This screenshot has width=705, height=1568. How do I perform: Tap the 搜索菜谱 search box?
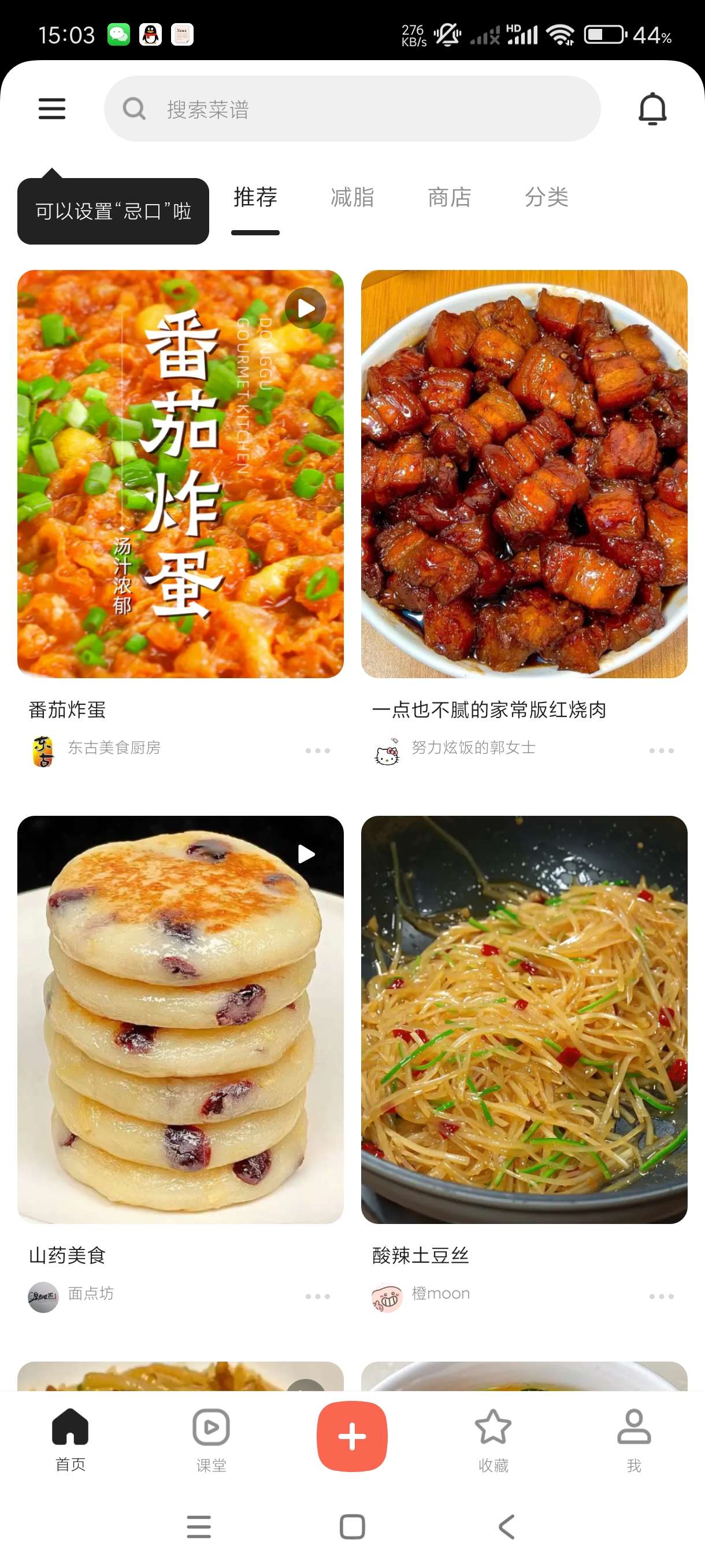tap(352, 109)
